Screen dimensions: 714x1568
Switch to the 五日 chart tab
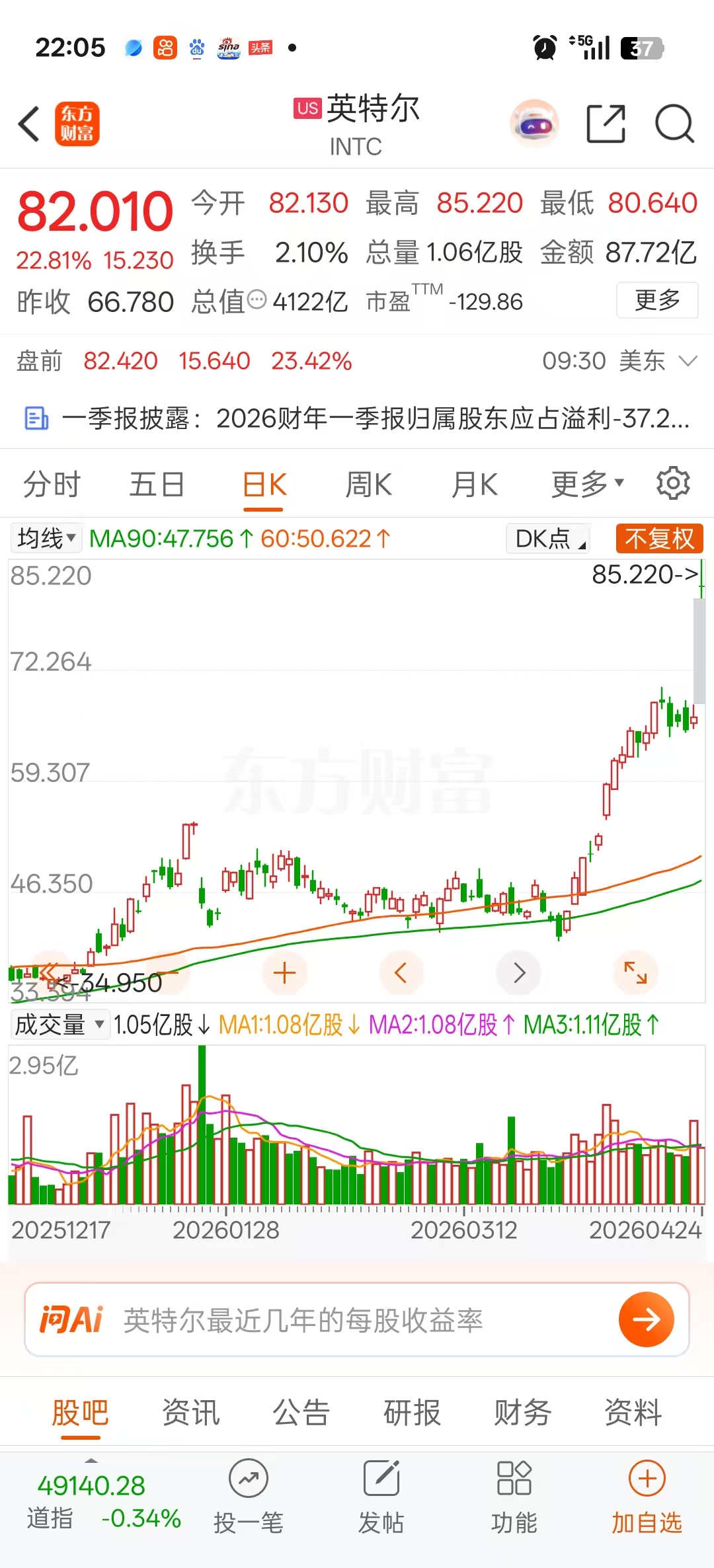(x=157, y=485)
